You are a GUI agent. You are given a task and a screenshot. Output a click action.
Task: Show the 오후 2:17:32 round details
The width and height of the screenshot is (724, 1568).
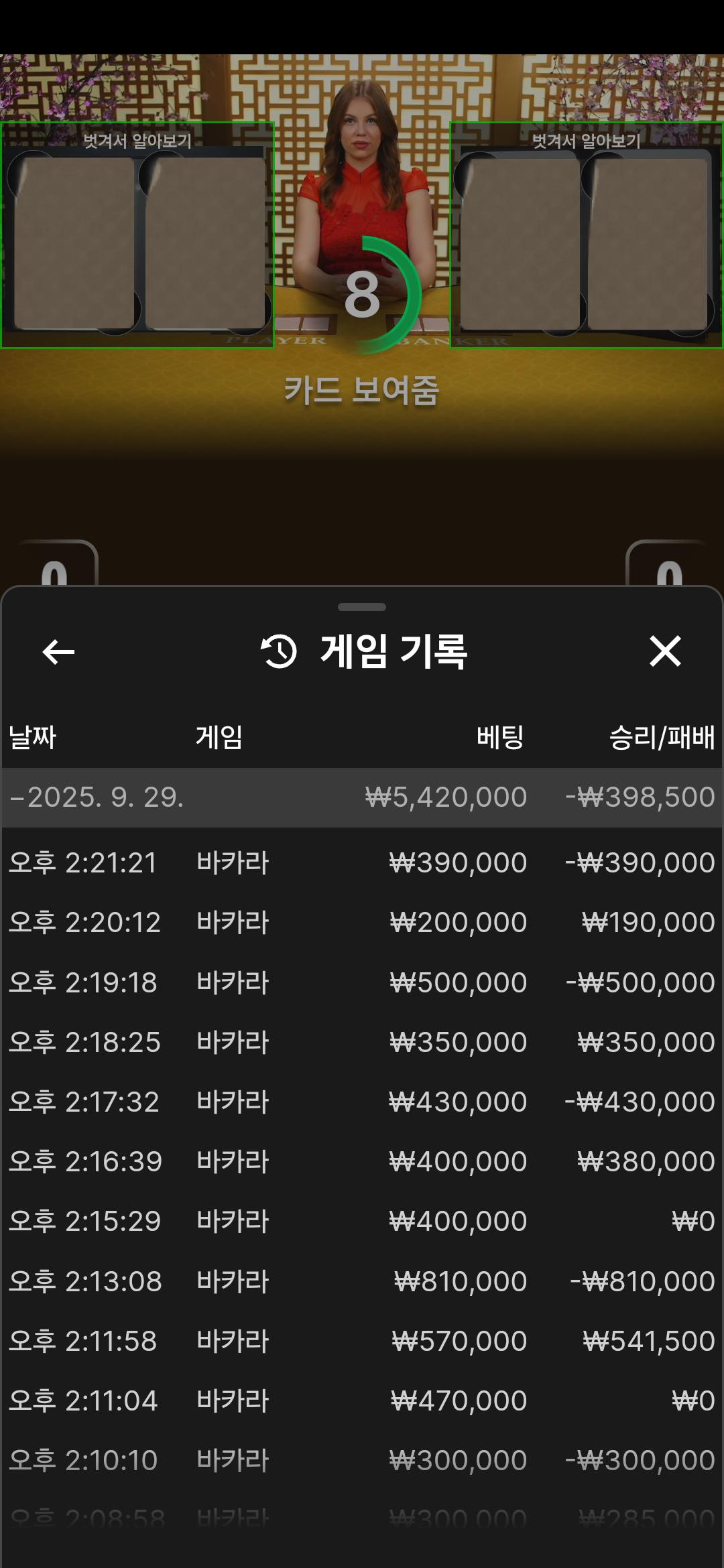click(x=362, y=1102)
